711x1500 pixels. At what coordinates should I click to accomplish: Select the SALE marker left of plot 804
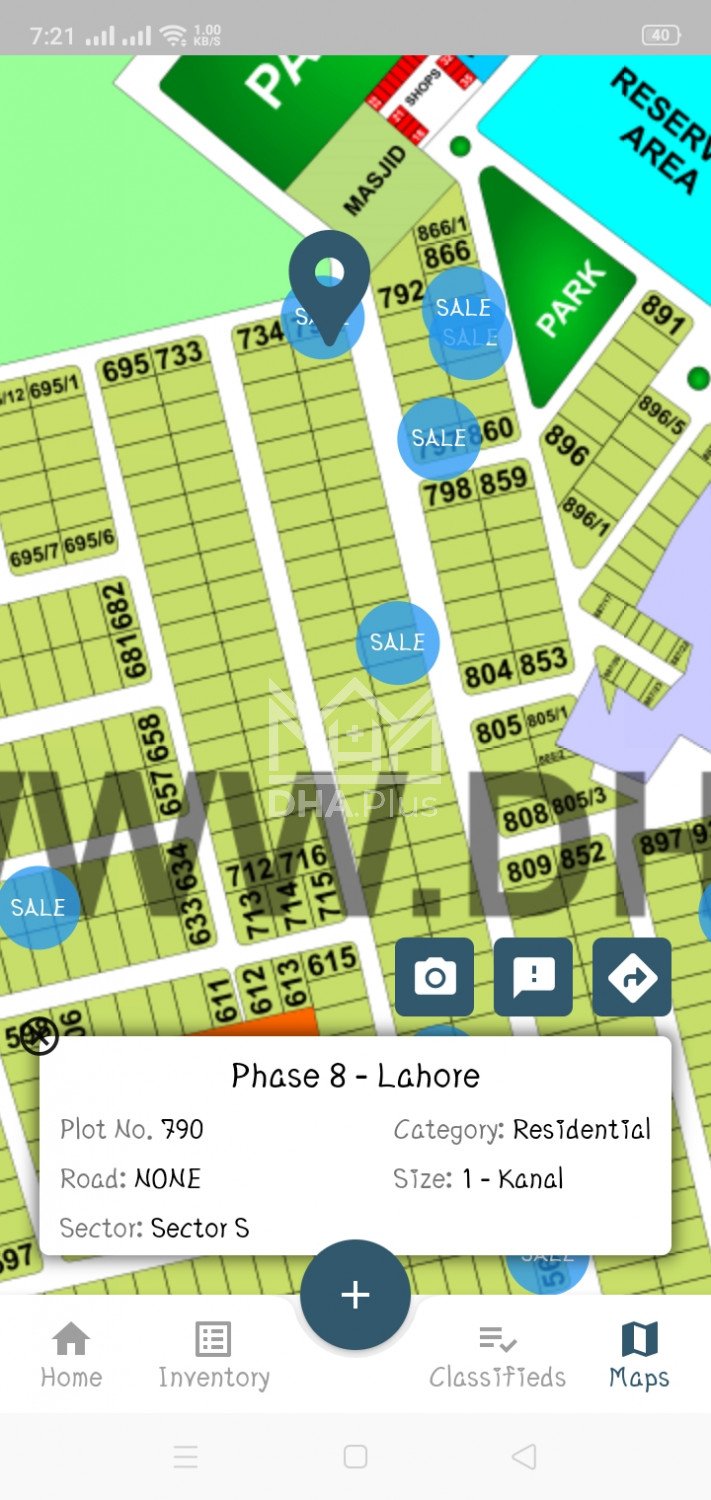coord(398,642)
